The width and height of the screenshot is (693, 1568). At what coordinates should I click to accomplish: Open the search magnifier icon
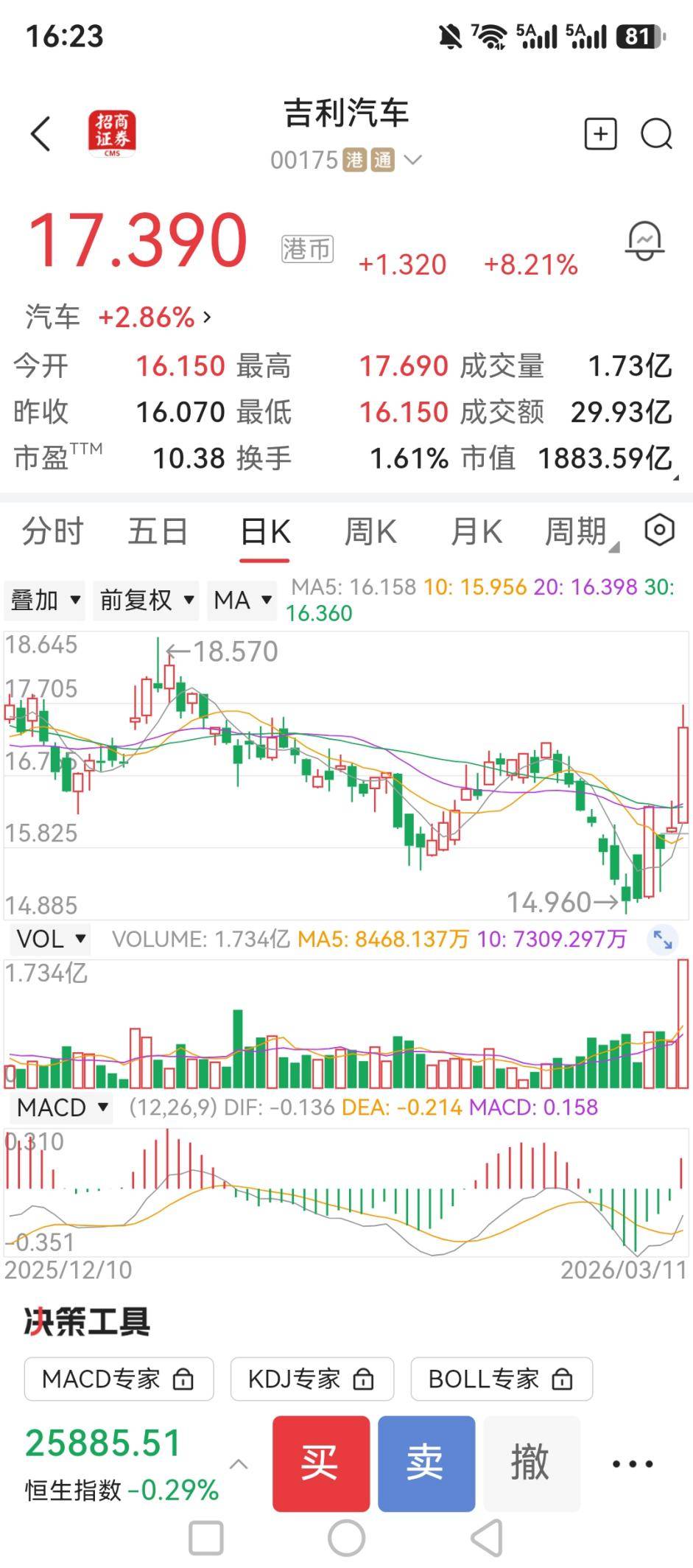point(656,134)
